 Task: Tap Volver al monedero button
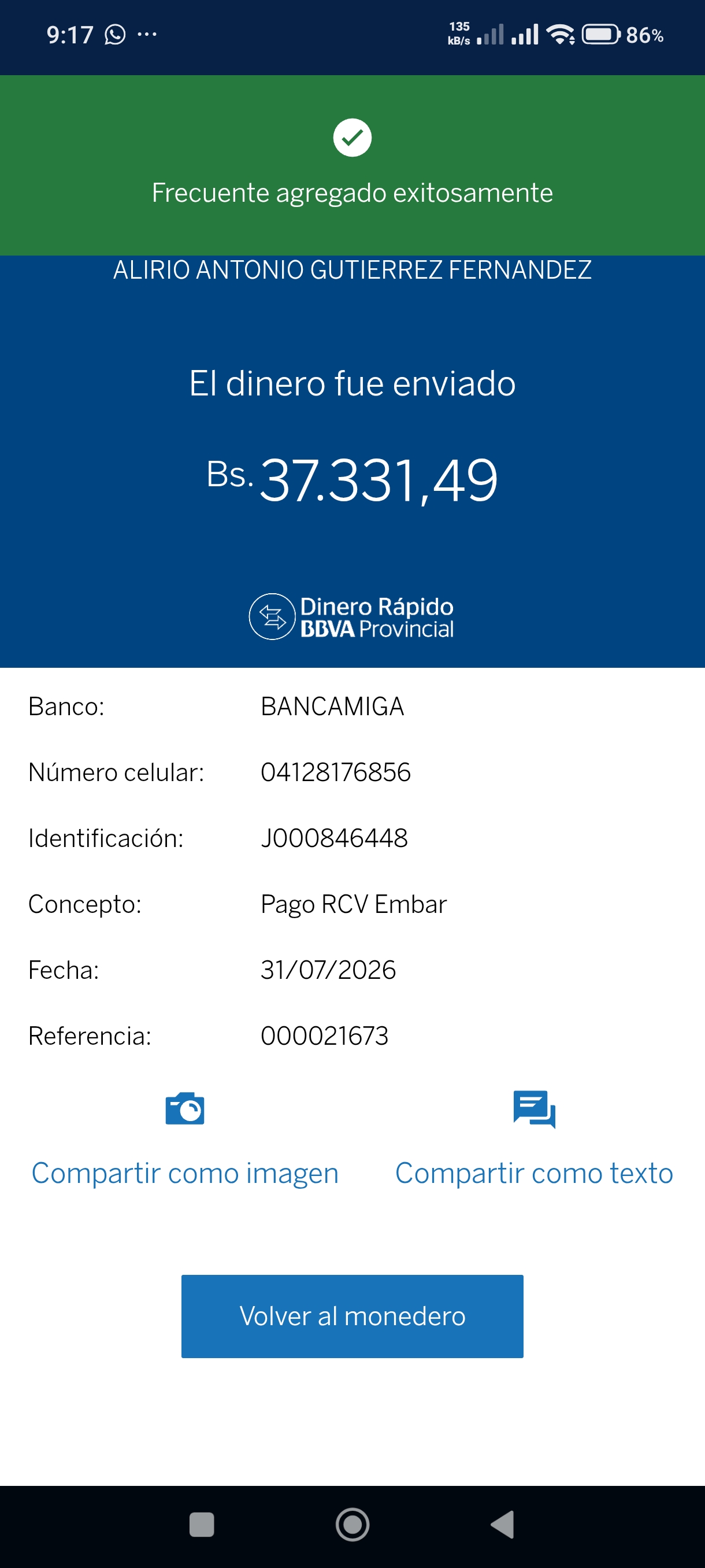[352, 1316]
